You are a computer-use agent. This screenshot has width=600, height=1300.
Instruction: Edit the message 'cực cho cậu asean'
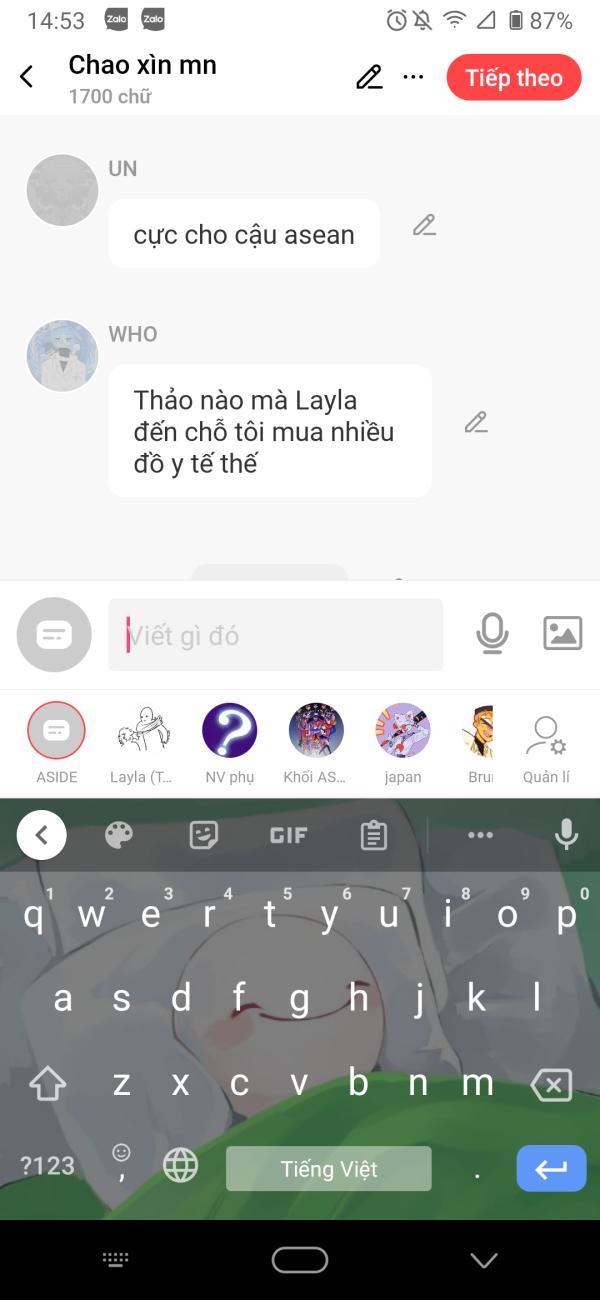pyautogui.click(x=425, y=226)
